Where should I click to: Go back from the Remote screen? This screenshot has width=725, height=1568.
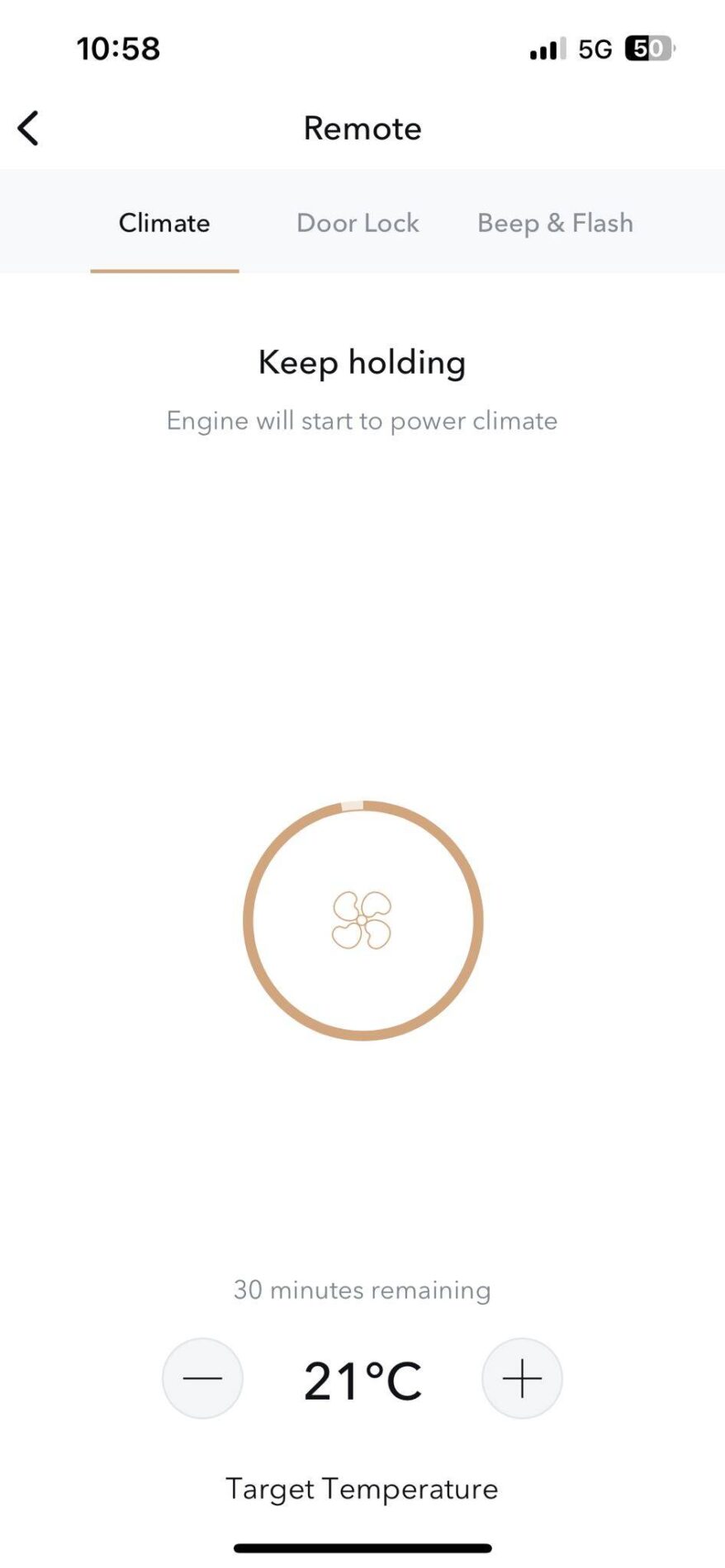tap(29, 129)
